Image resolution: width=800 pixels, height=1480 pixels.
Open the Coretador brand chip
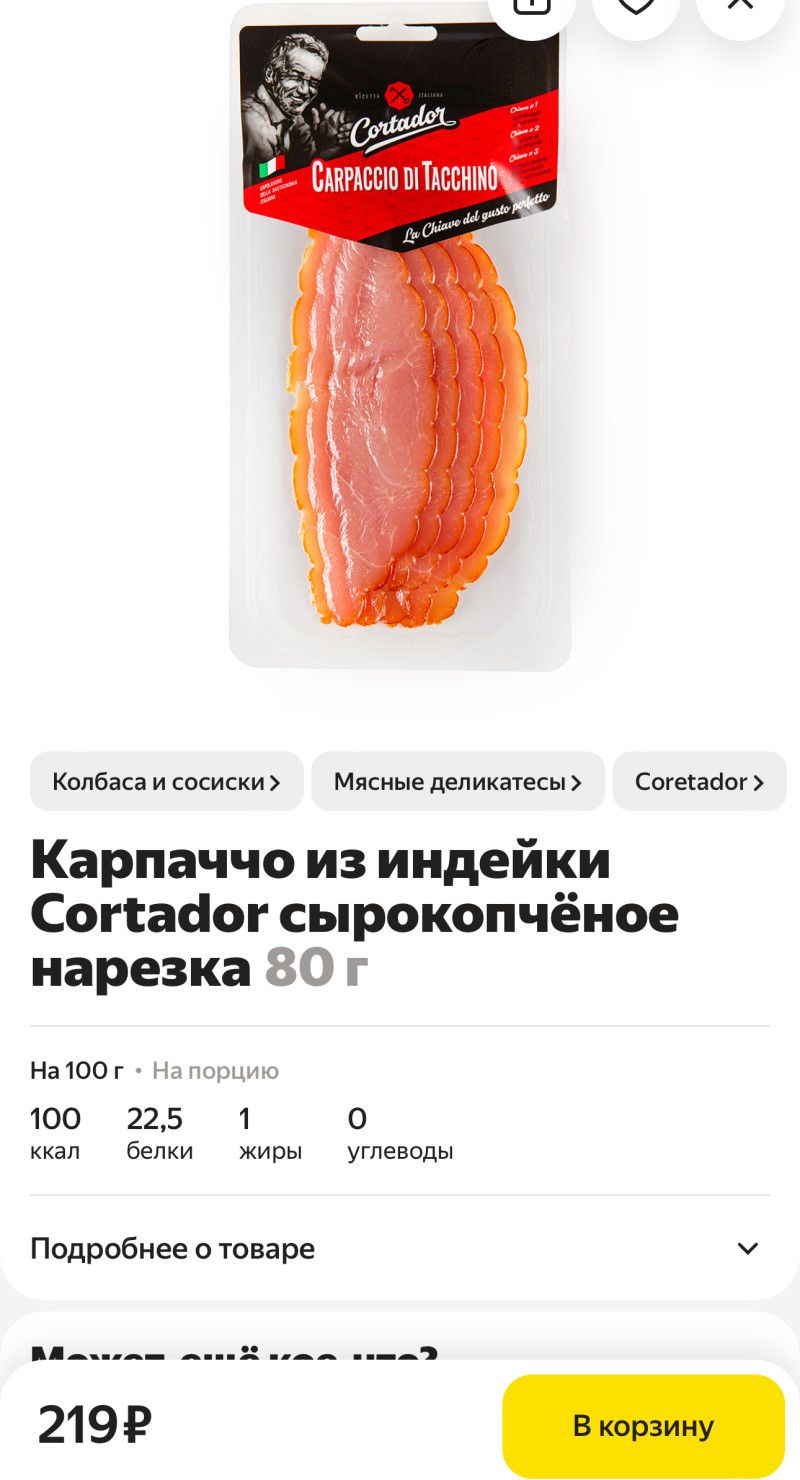pos(699,781)
